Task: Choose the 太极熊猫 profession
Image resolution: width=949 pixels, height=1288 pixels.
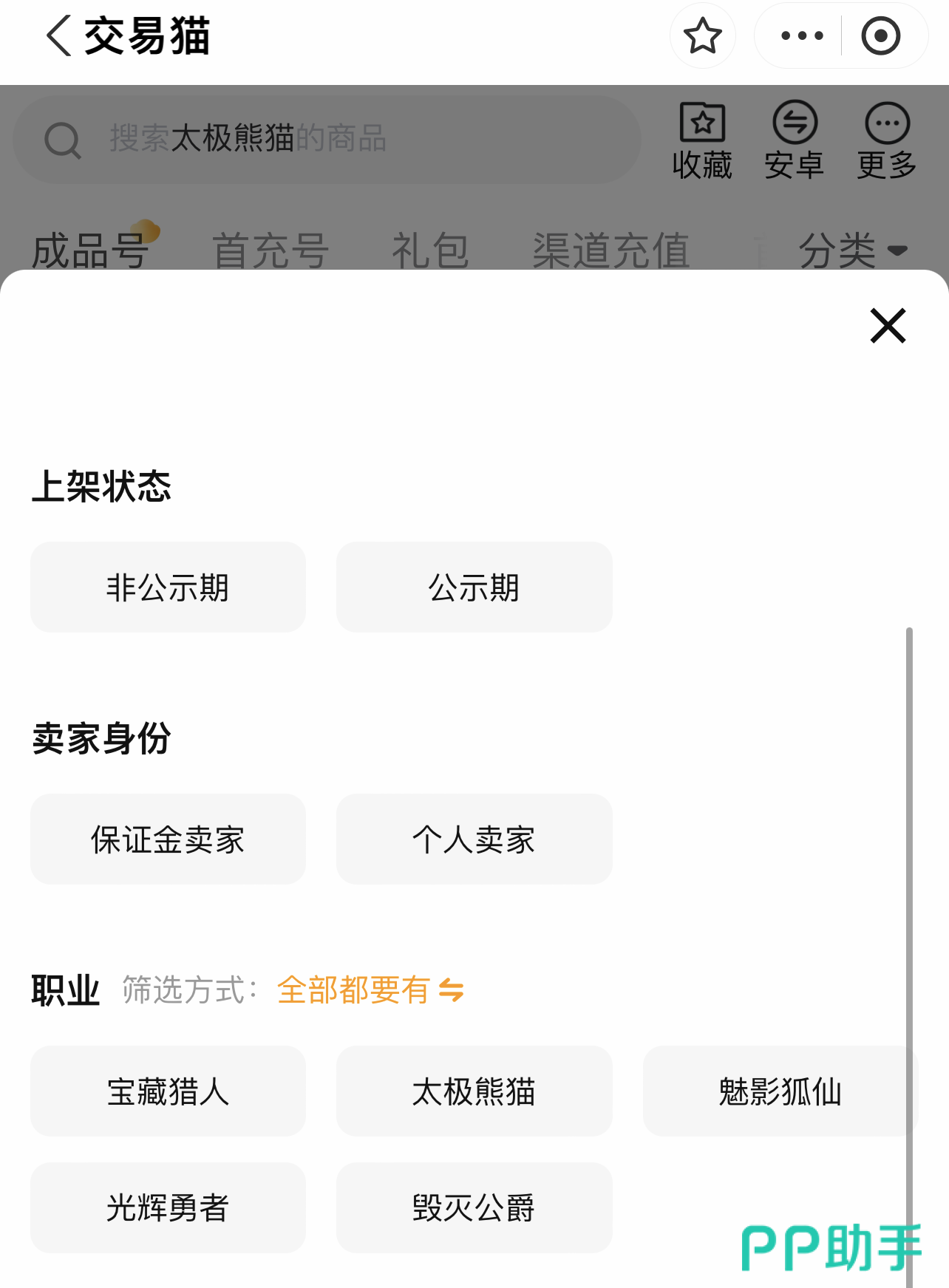Action: click(x=474, y=1091)
